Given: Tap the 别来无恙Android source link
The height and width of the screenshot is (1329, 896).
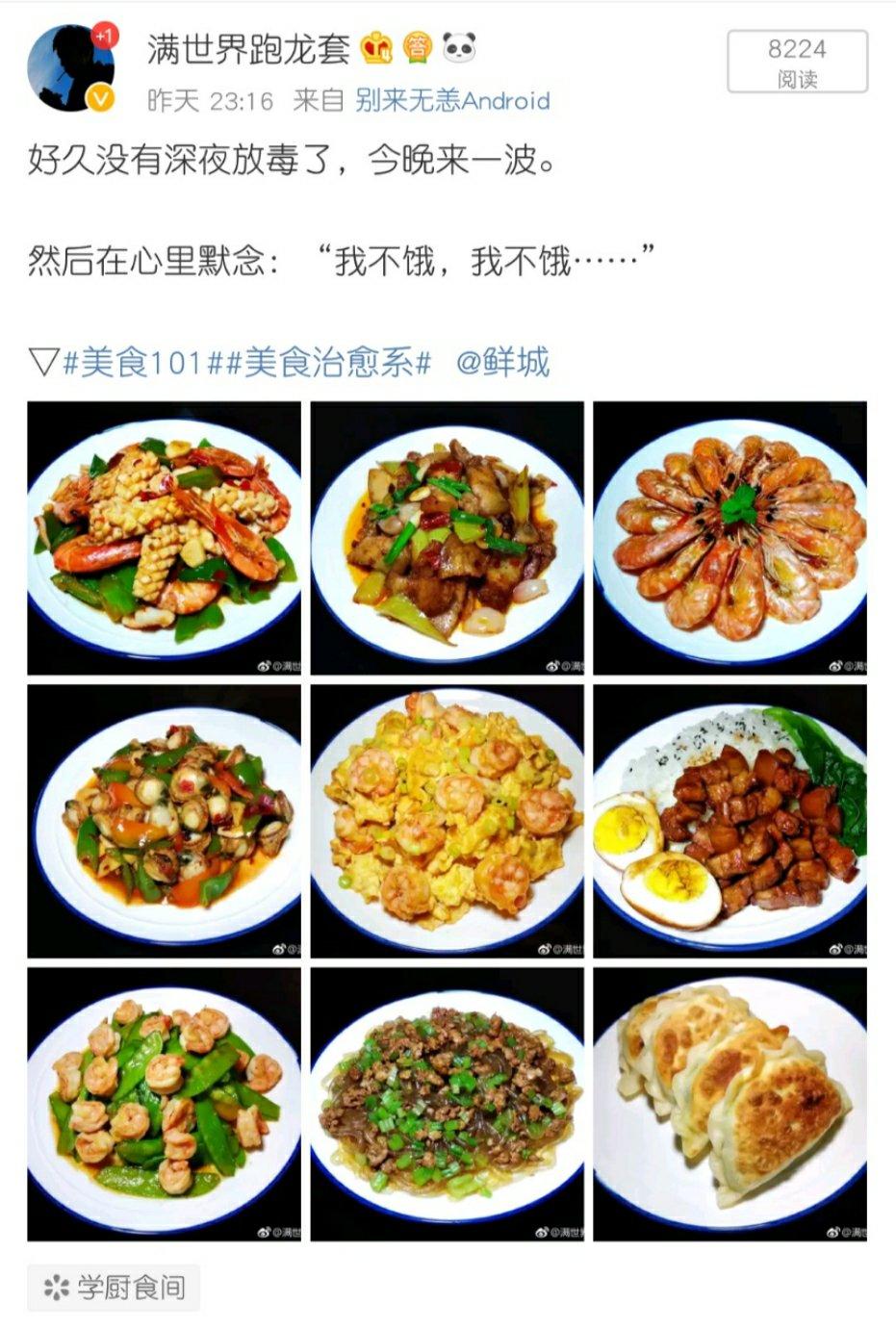Looking at the screenshot, I should pyautogui.click(x=452, y=101).
